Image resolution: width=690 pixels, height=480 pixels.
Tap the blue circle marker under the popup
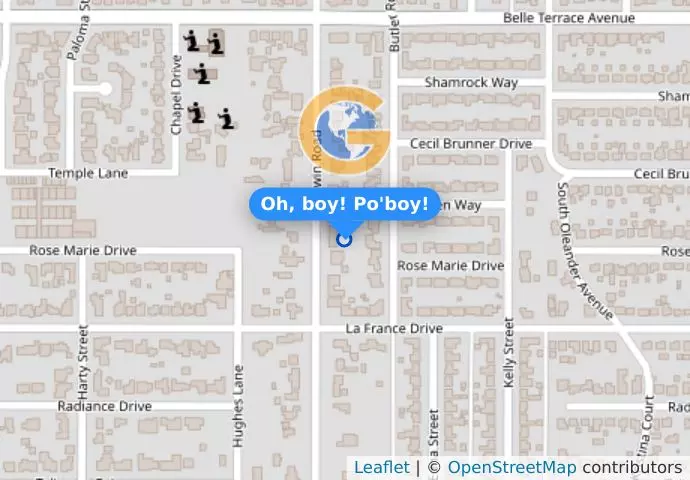[x=345, y=239]
